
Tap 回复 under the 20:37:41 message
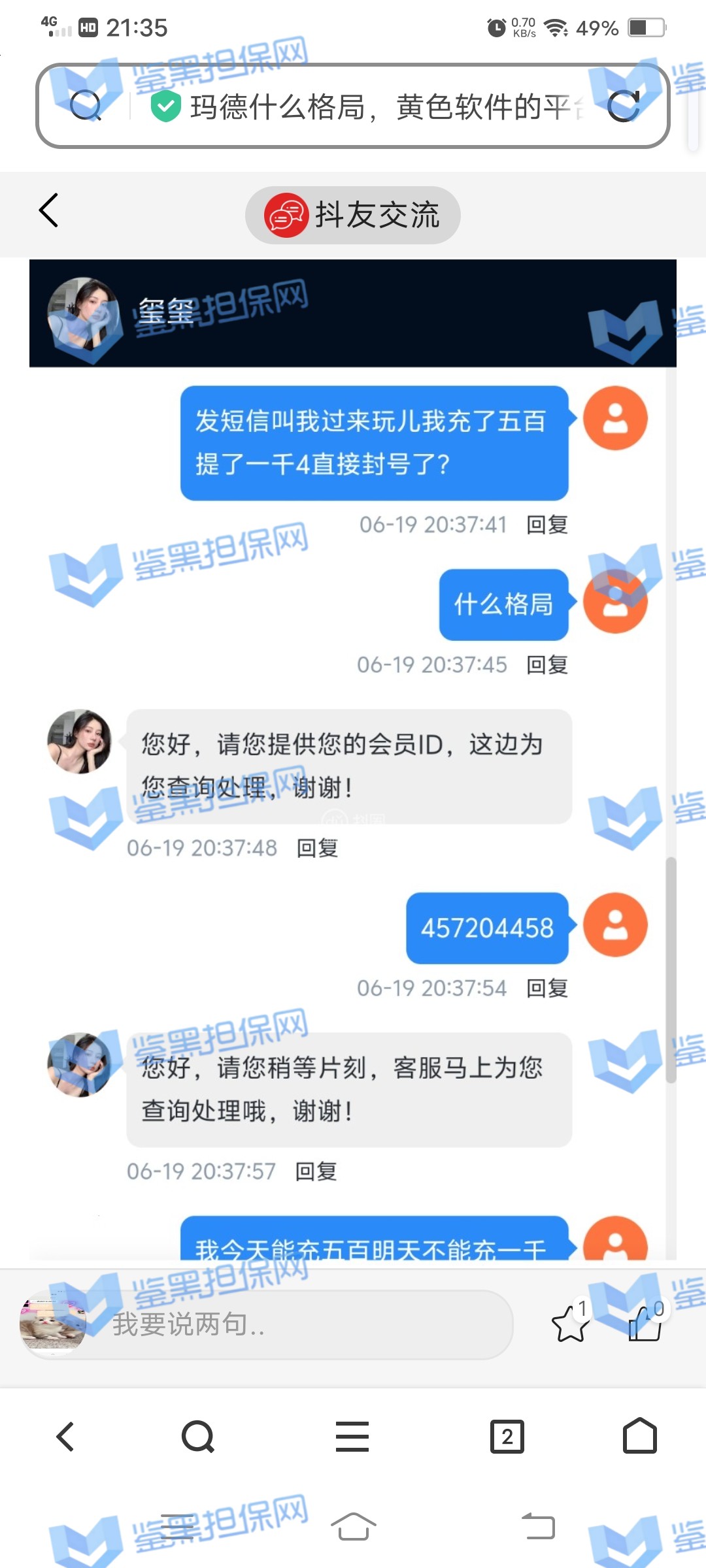[547, 525]
